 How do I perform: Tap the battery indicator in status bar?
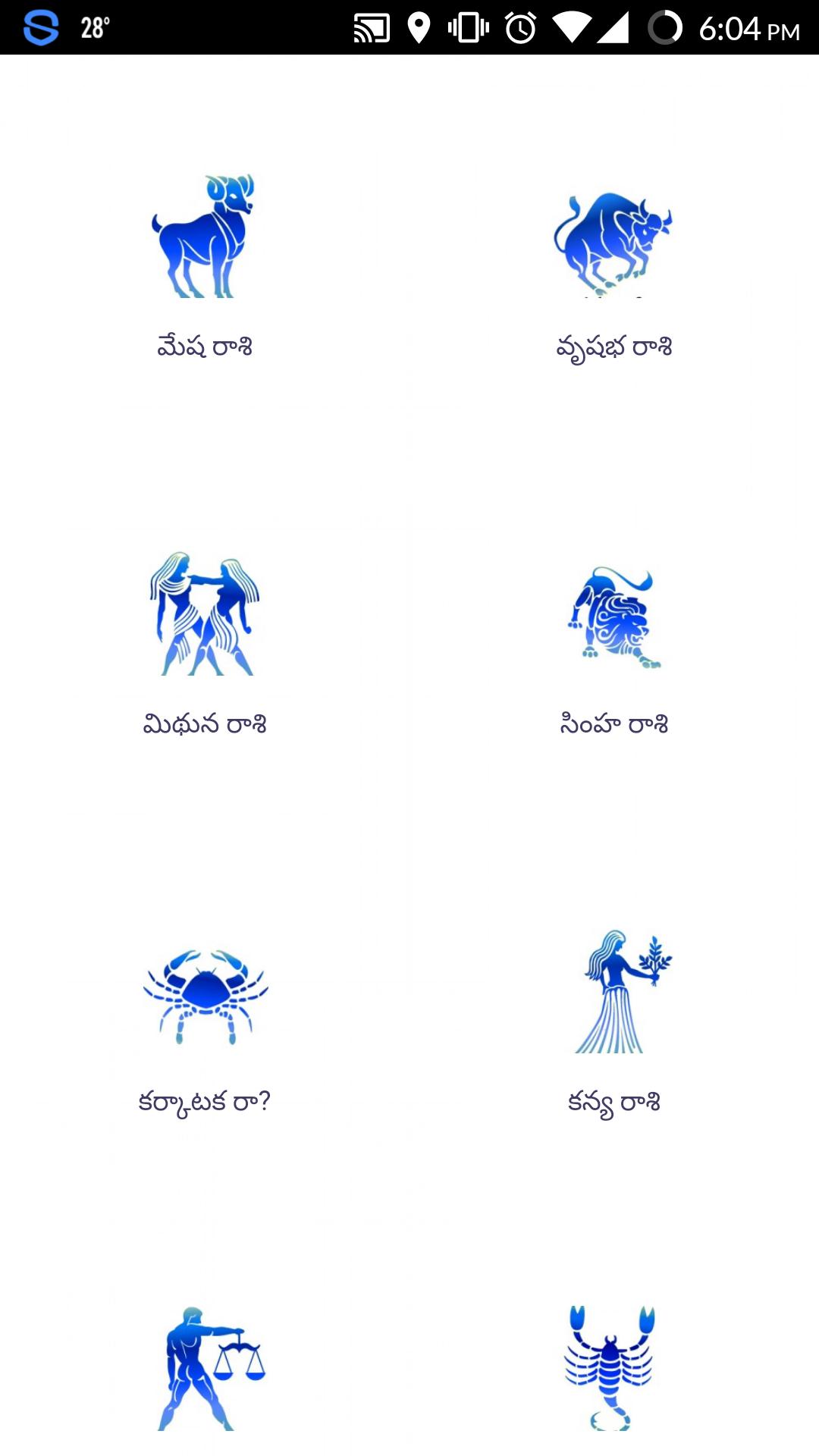click(668, 27)
